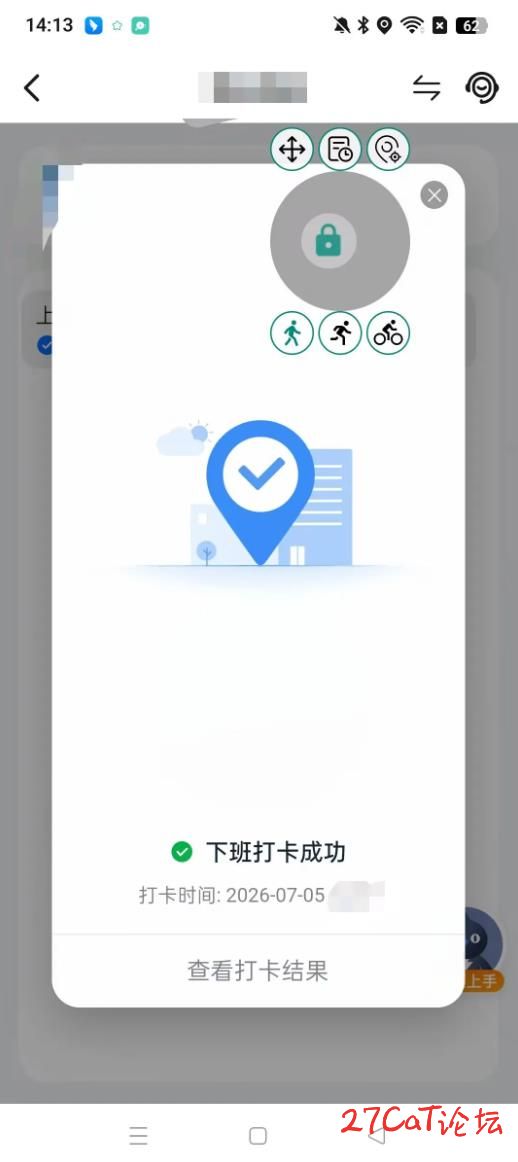
Task: Close the clock-out success dialog
Action: click(434, 195)
